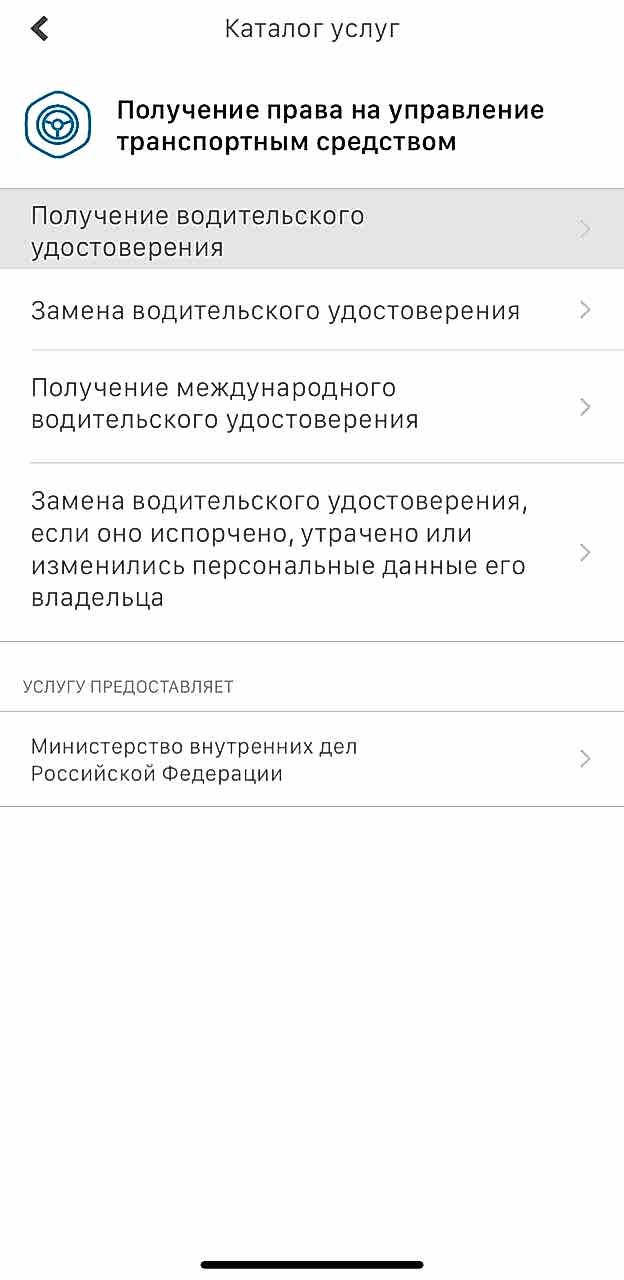Go back from the service catalog
Screen dimensions: 624x1280
[40, 29]
